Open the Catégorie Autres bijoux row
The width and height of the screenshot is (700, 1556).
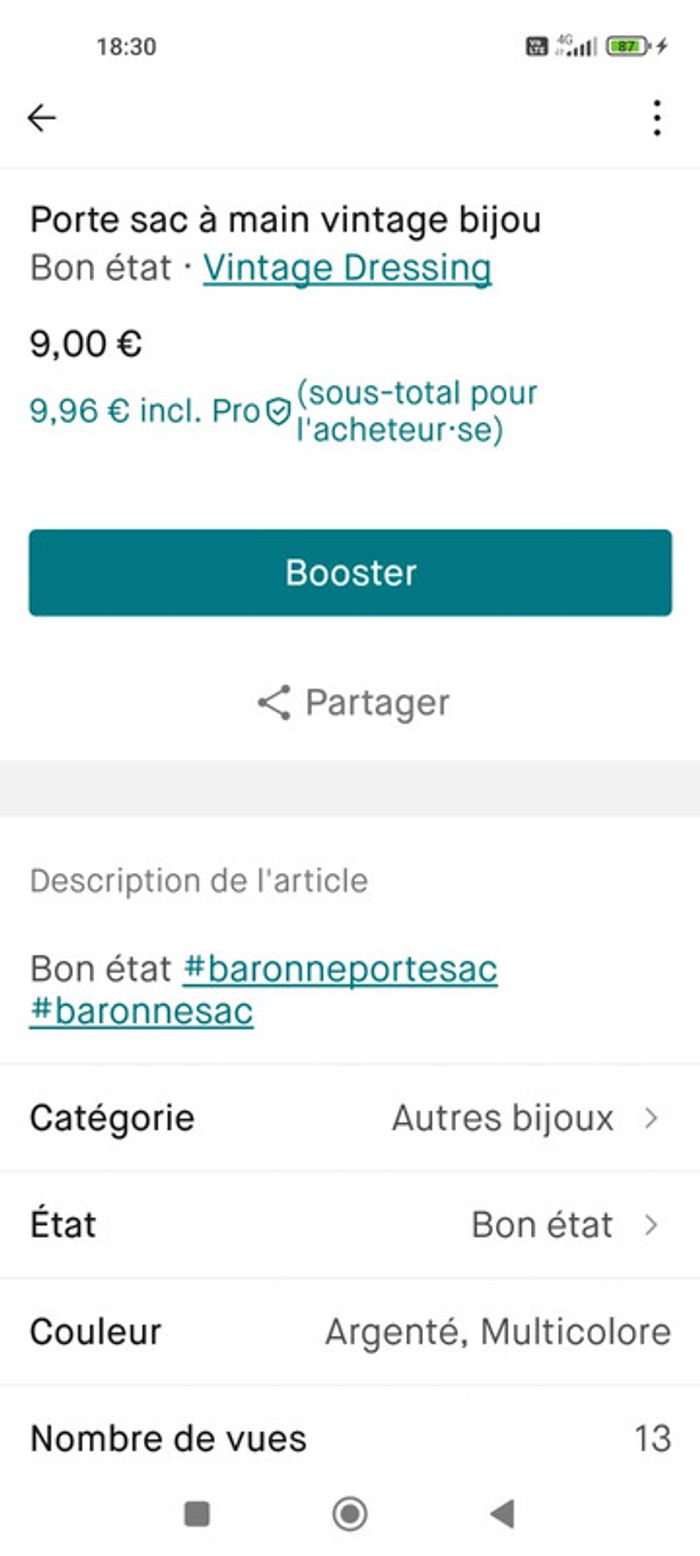click(350, 1118)
